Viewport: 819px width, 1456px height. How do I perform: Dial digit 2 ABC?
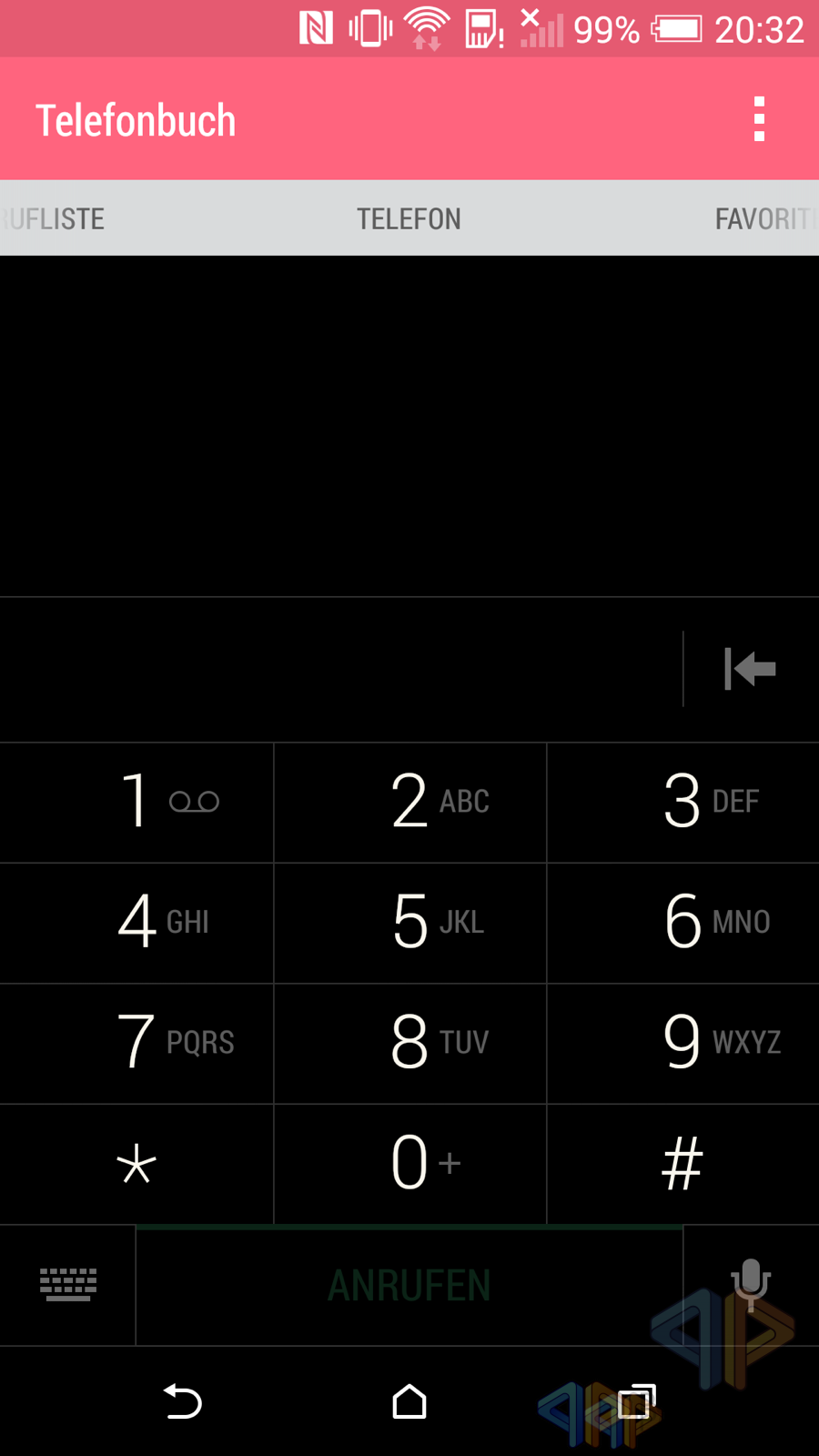tap(409, 802)
